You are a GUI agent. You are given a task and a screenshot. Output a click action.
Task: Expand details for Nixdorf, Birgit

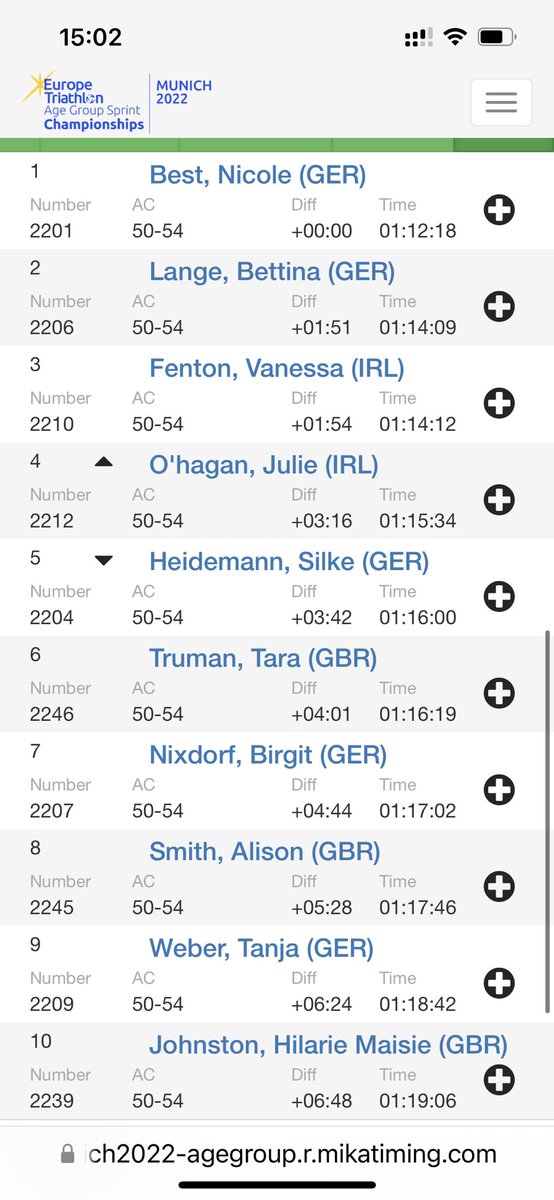[499, 790]
